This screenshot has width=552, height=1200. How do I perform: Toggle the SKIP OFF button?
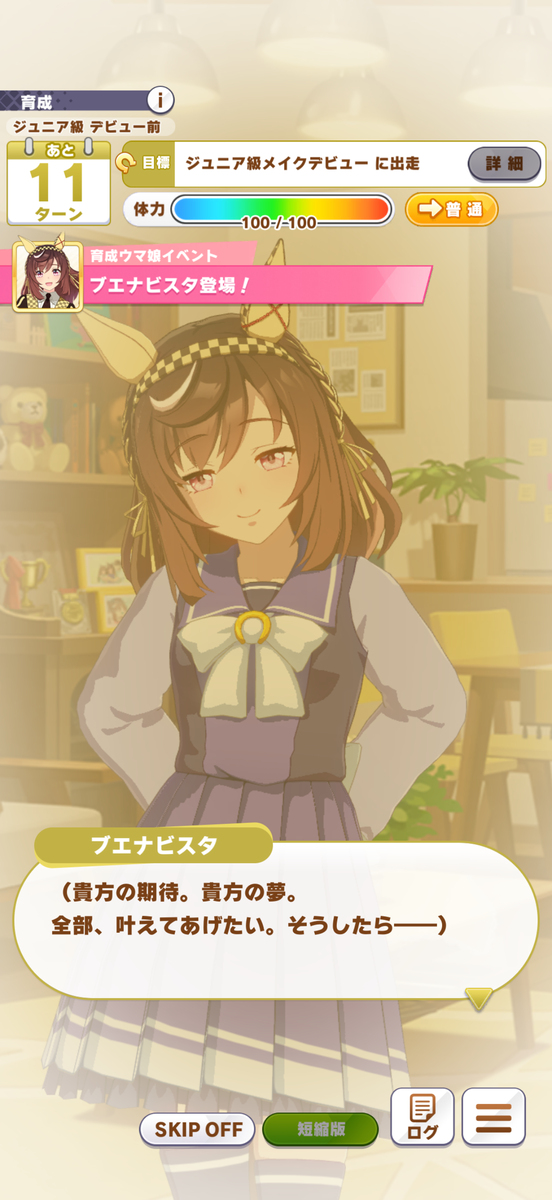coord(198,1129)
